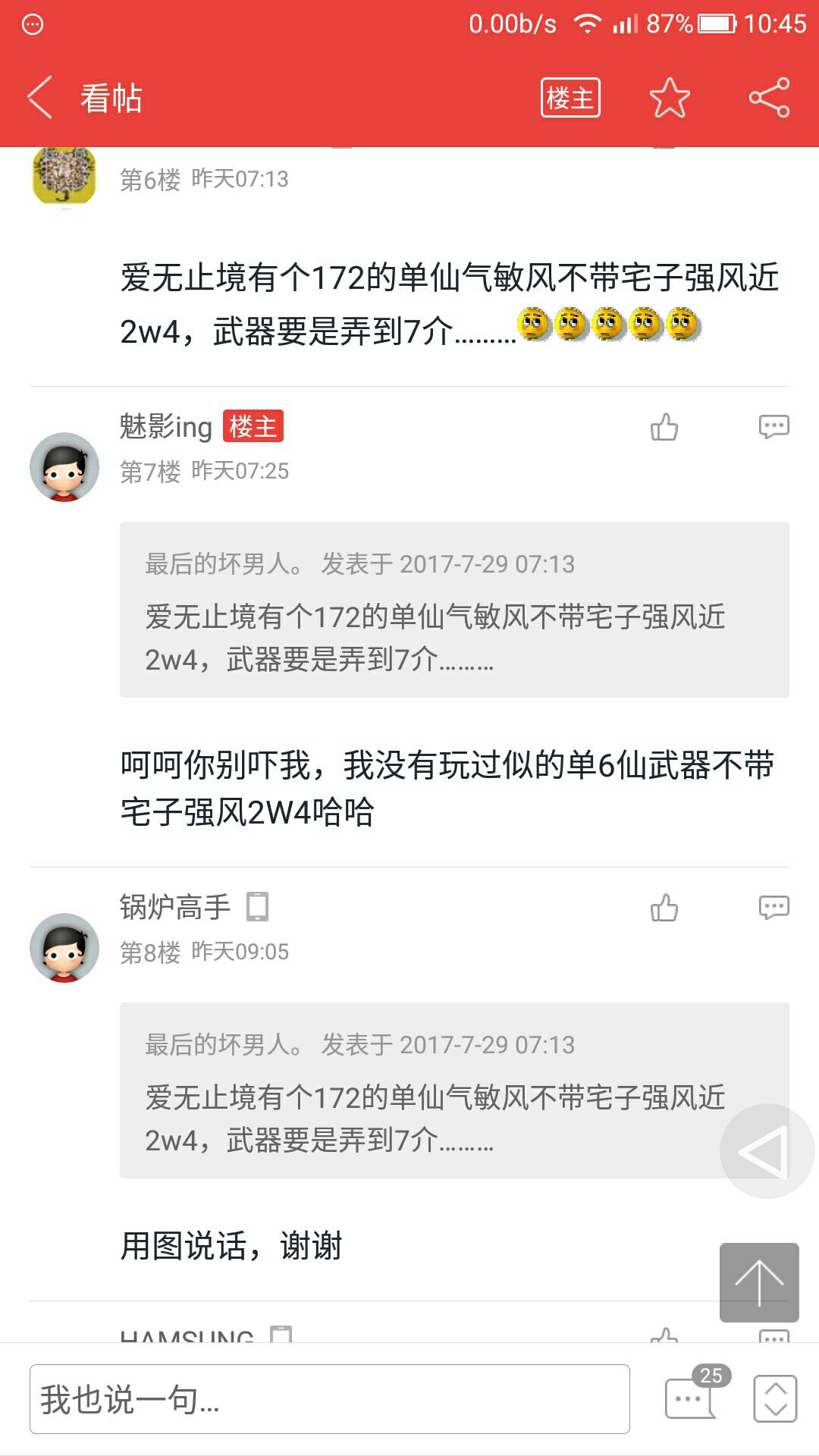Go back from the 看帖 page
This screenshot has height=1456, width=819.
(x=40, y=97)
